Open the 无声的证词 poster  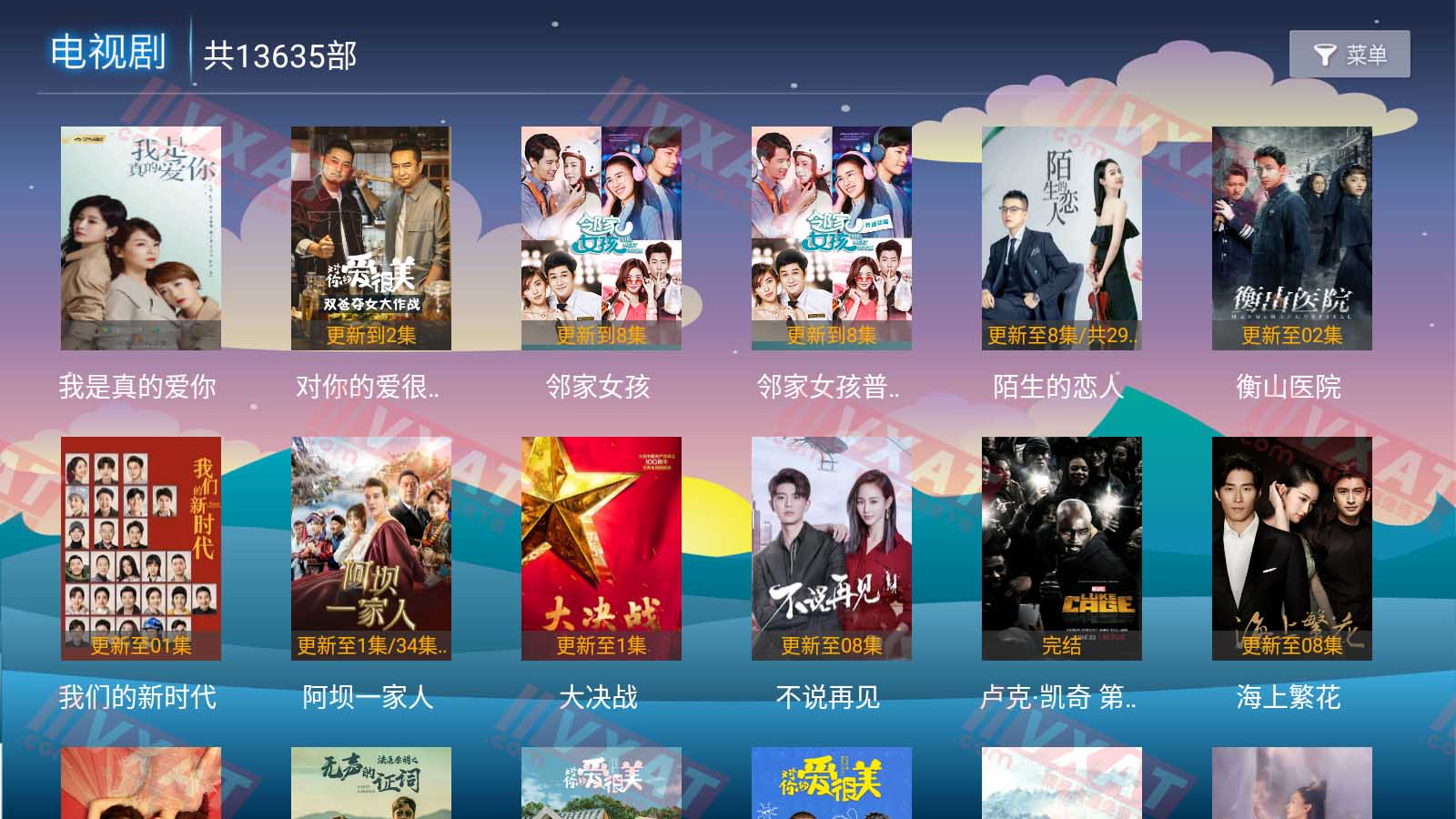pos(371,783)
